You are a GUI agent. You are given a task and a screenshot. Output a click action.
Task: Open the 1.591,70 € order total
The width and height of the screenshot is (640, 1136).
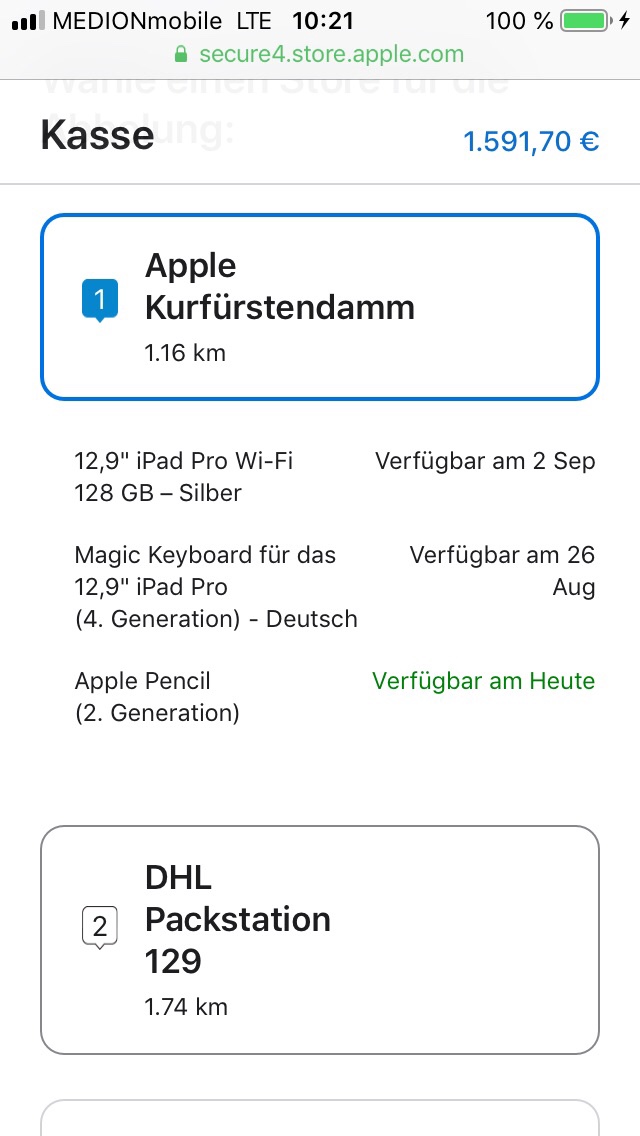coord(531,141)
